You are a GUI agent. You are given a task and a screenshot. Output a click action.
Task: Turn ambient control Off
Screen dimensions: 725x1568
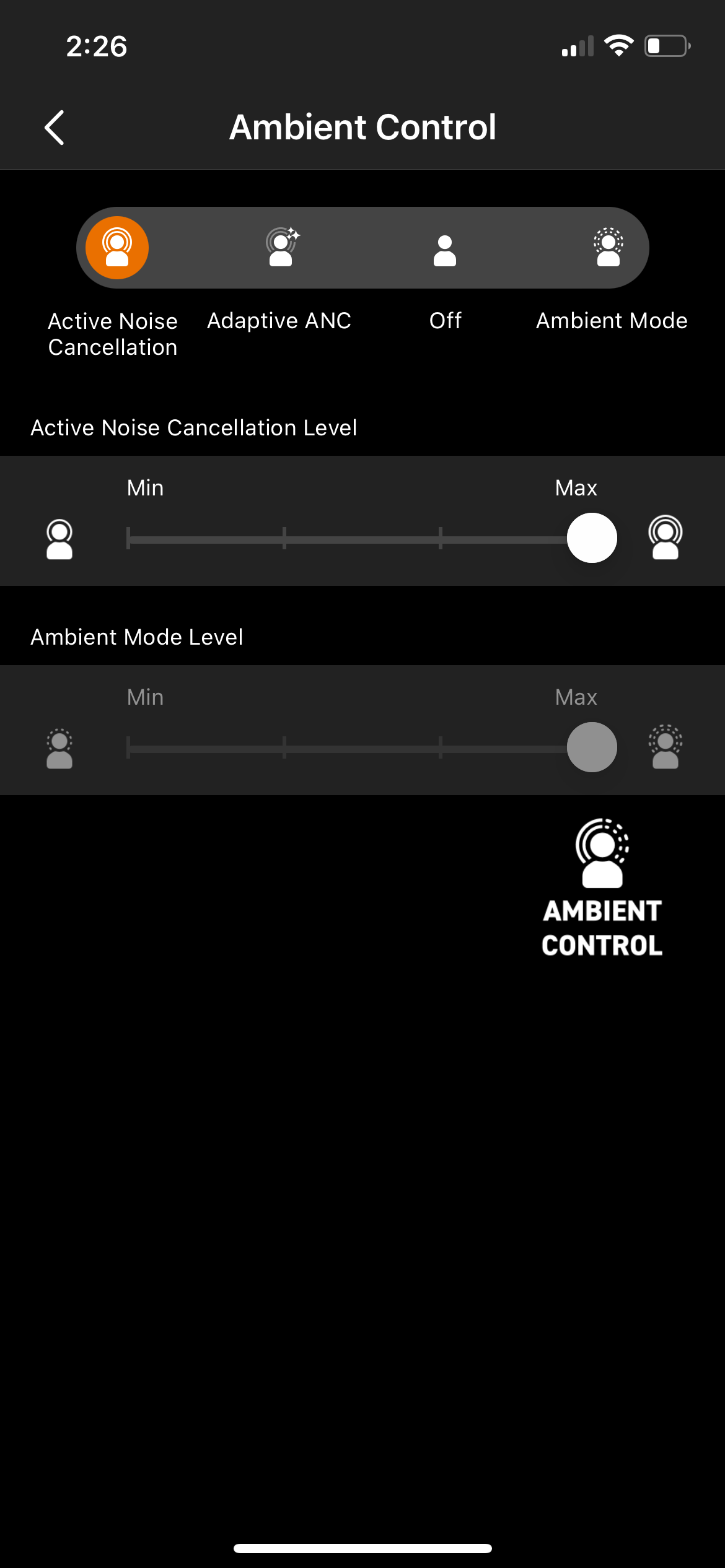tap(445, 249)
